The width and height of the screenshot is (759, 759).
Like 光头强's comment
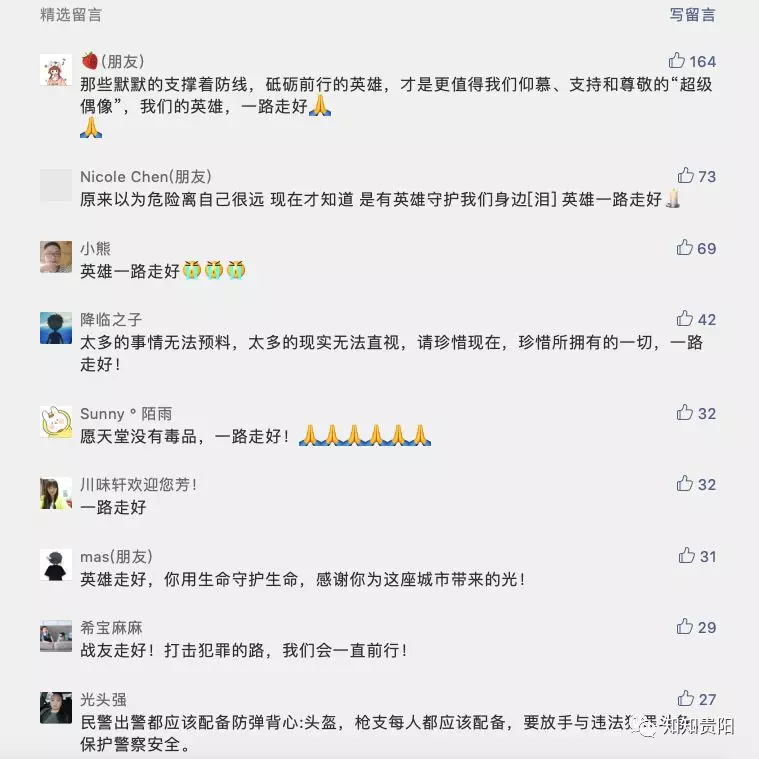[685, 698]
